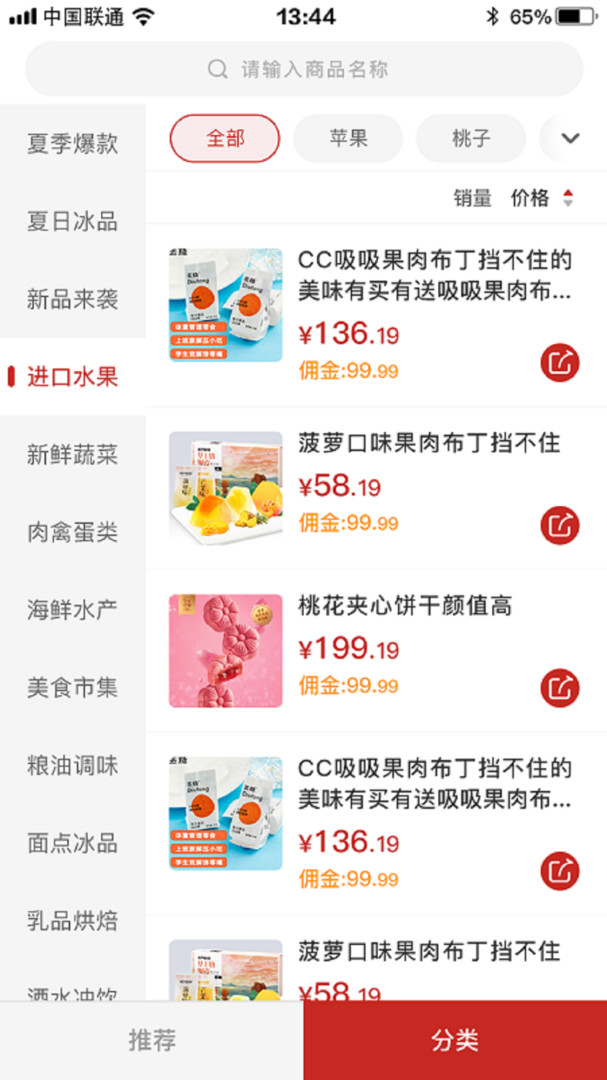Screen dimensions: 607x1080
Task: Switch to 新鲜蔬菜 category
Action: pos(73,455)
